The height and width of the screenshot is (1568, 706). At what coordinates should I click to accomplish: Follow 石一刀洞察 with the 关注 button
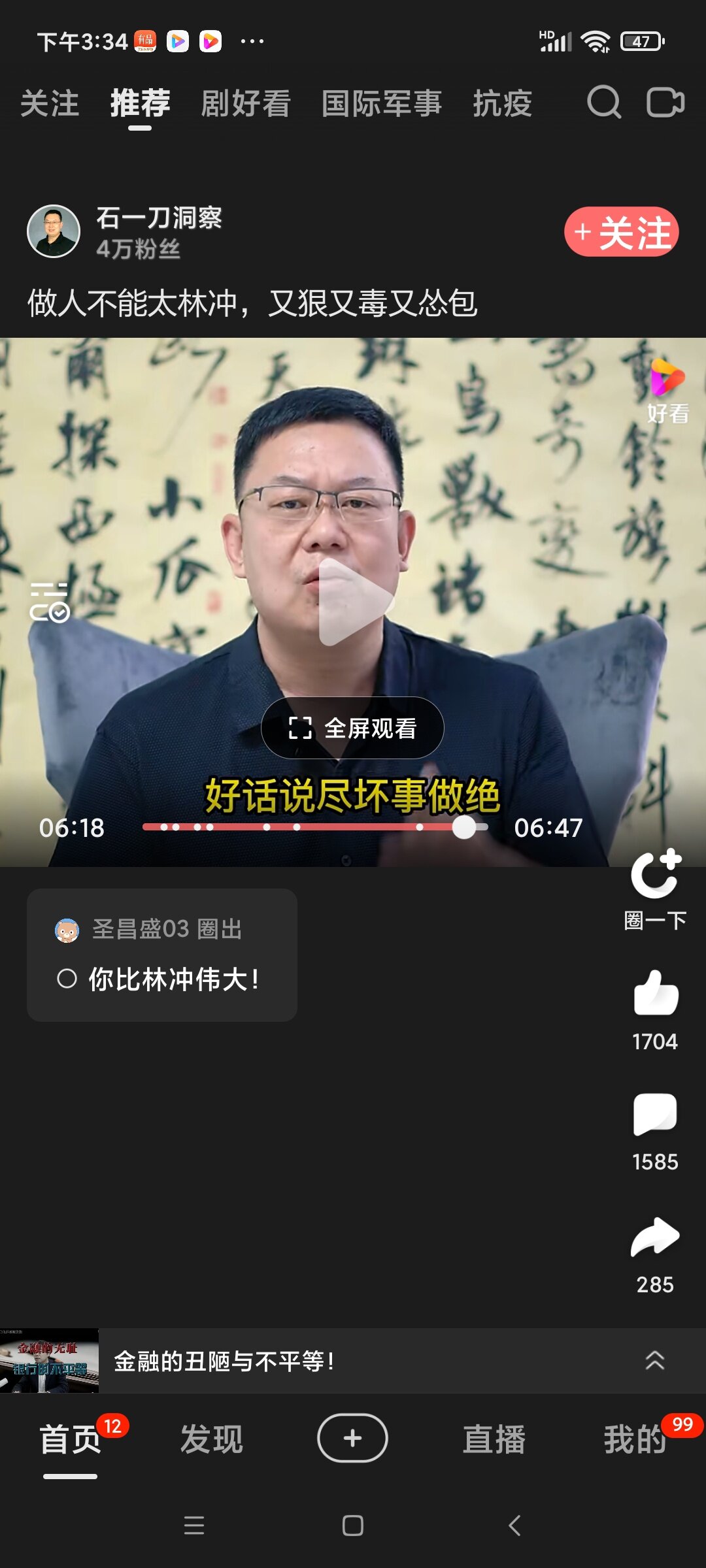point(621,232)
